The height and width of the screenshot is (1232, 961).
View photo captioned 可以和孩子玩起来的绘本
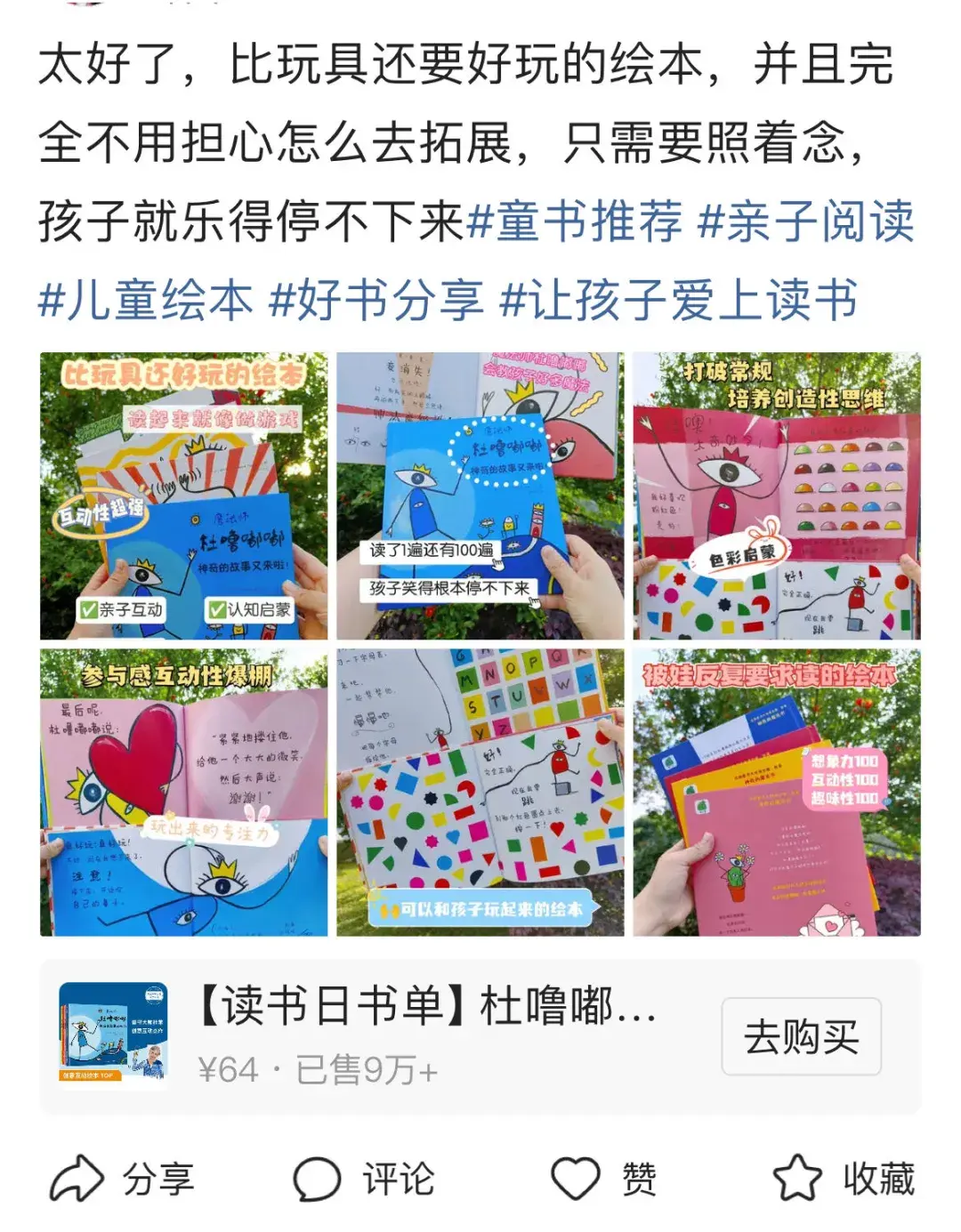tap(480, 793)
